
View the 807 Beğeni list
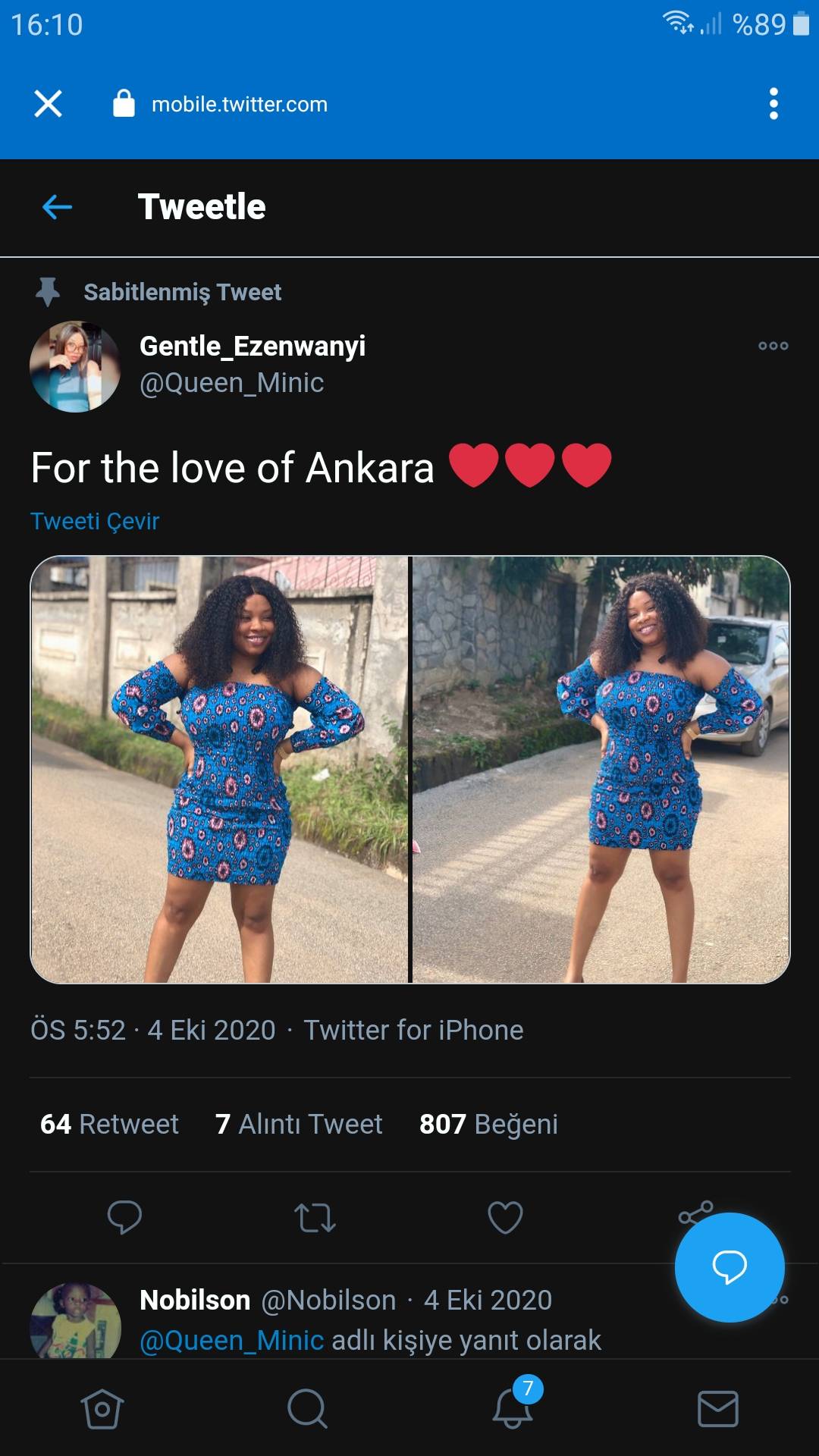[x=488, y=1124]
